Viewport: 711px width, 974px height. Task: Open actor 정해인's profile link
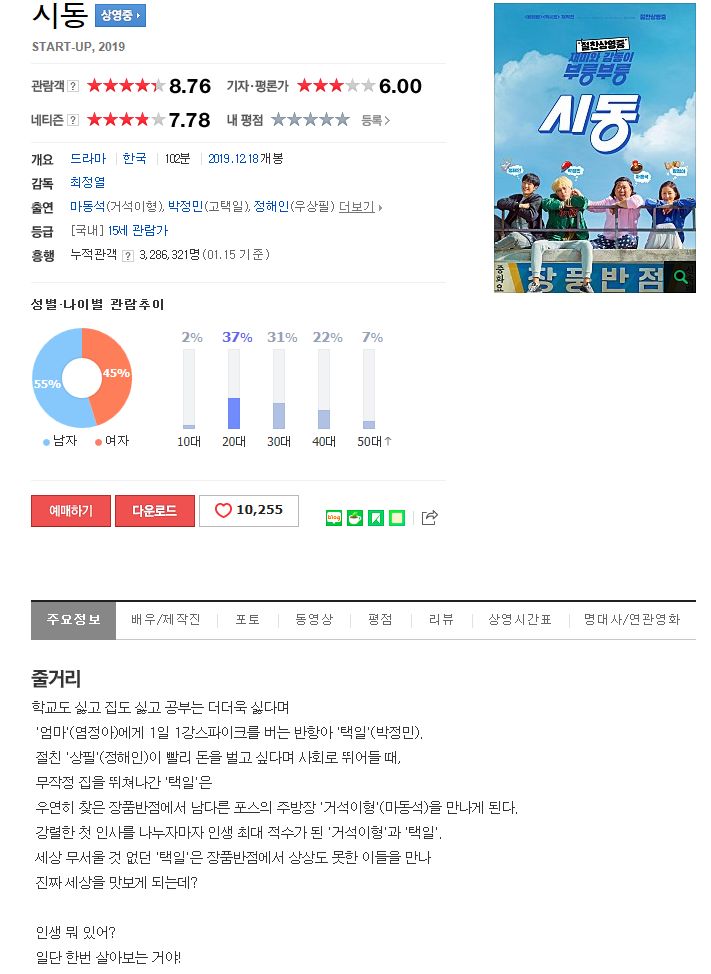271,207
